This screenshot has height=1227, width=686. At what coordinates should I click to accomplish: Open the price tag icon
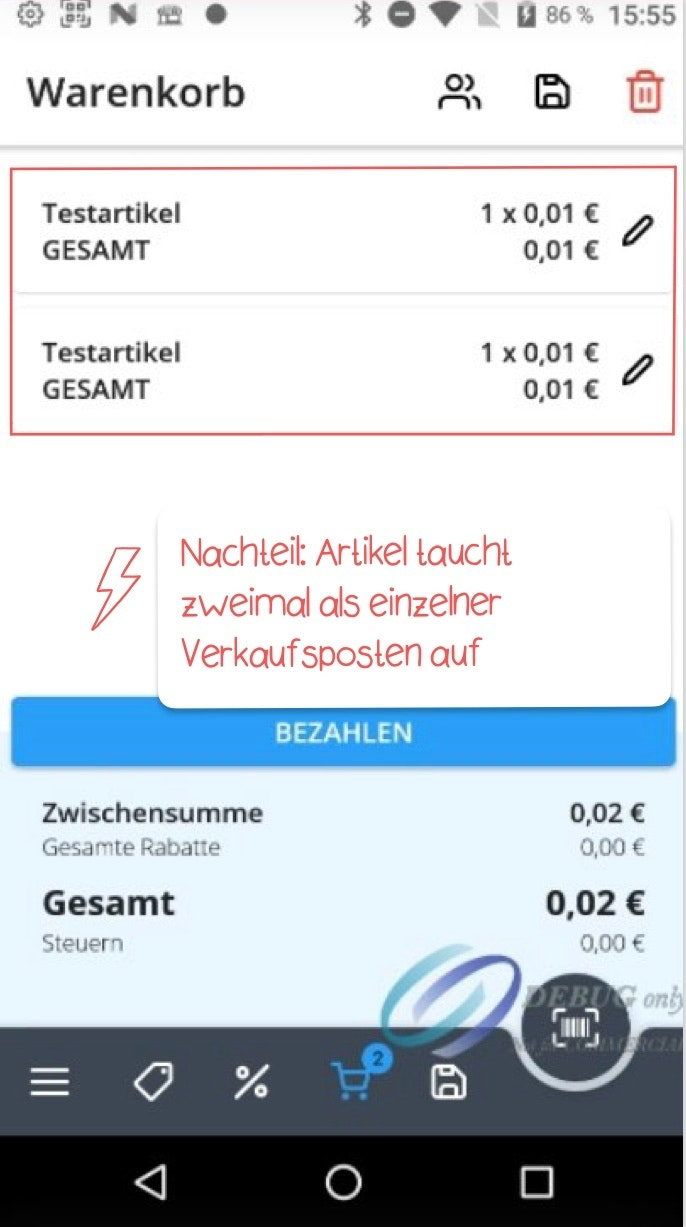[153, 1082]
